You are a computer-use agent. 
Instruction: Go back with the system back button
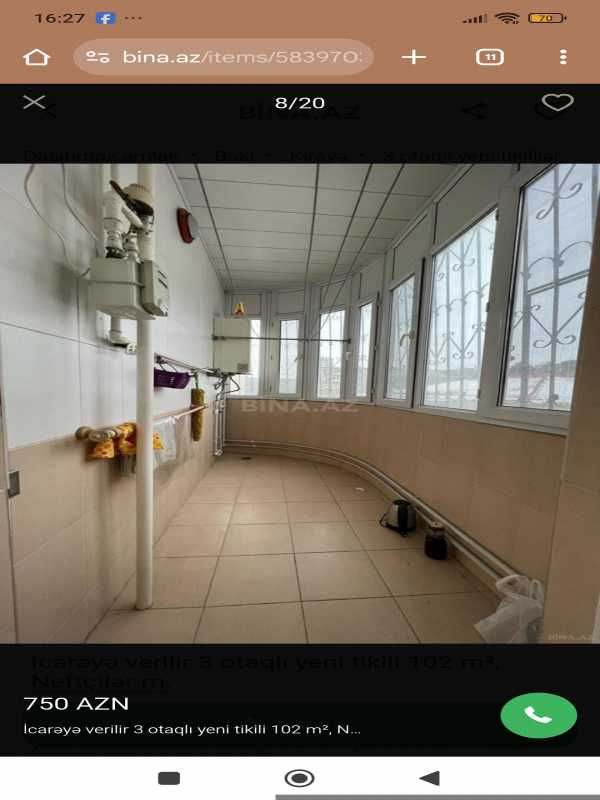430,778
